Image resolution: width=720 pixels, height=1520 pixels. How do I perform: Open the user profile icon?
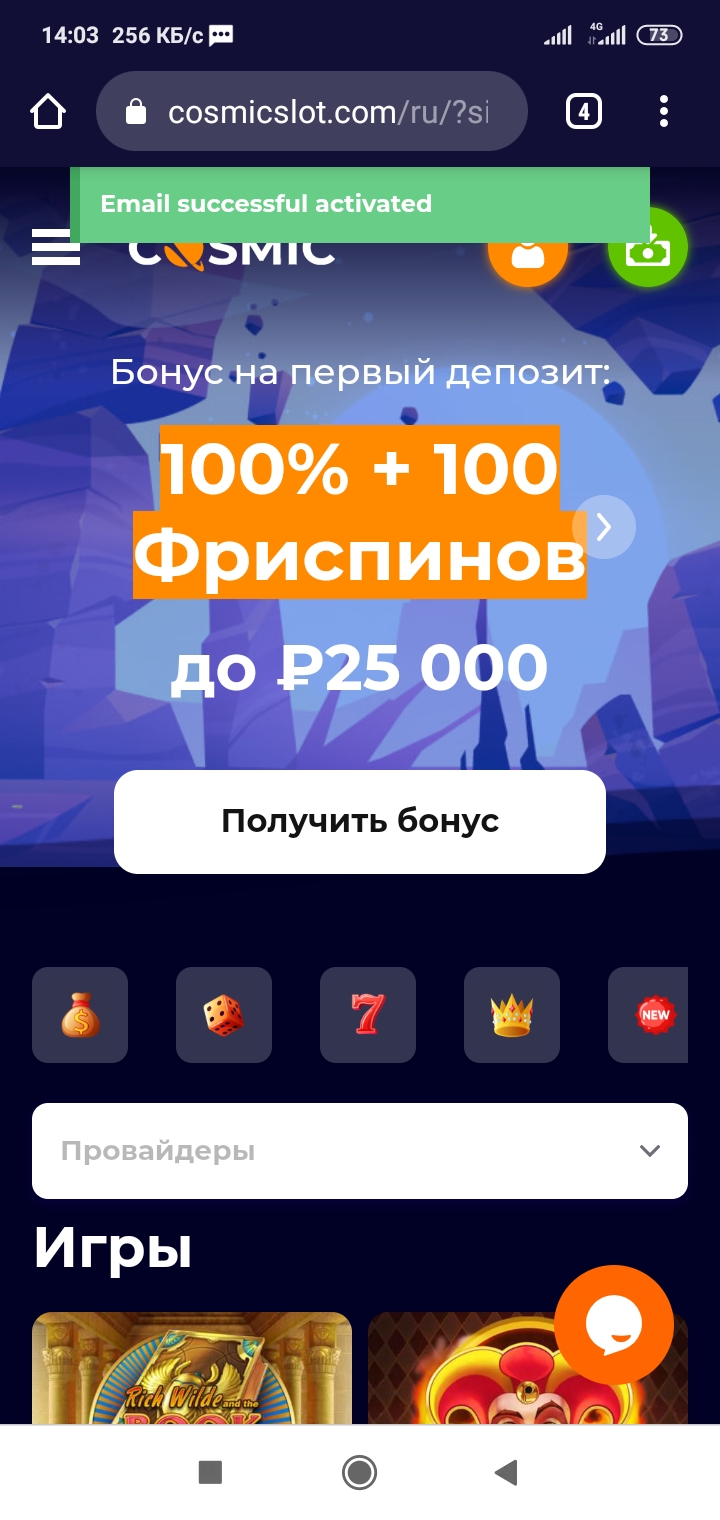click(527, 250)
